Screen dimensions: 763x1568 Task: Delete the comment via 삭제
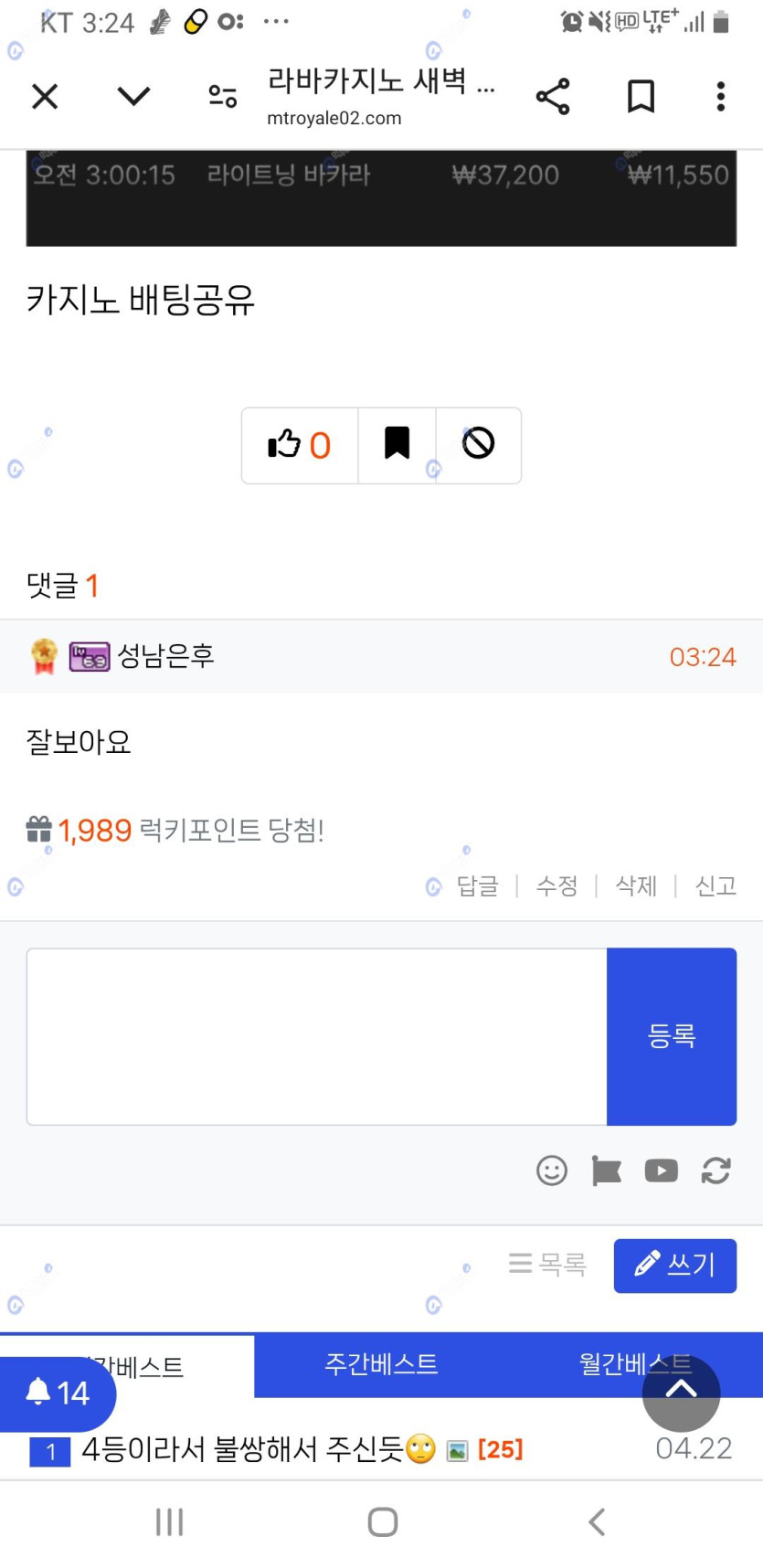[636, 885]
